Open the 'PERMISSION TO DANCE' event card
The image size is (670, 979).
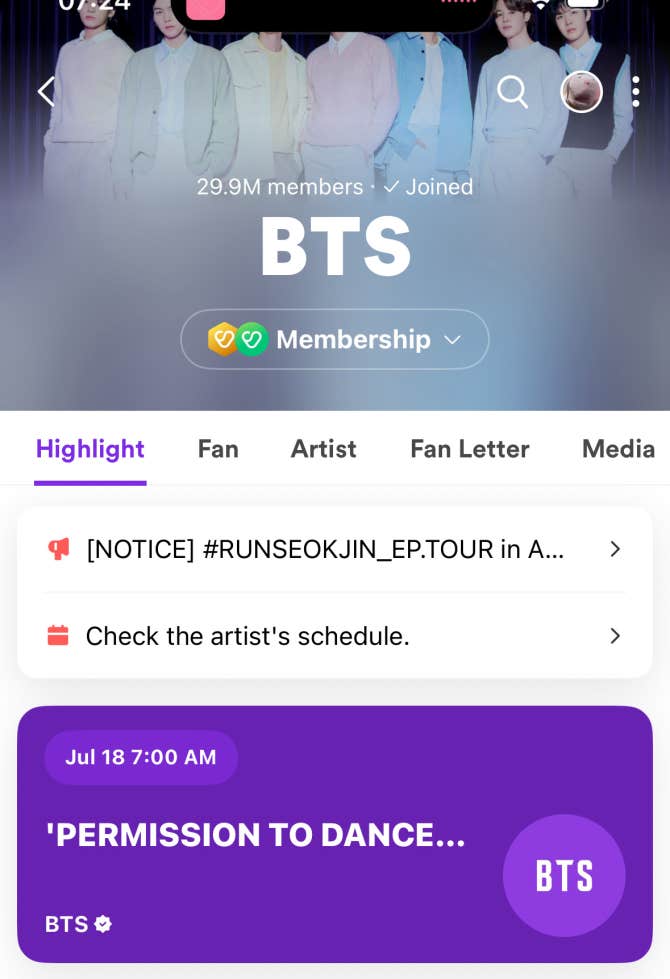point(335,834)
